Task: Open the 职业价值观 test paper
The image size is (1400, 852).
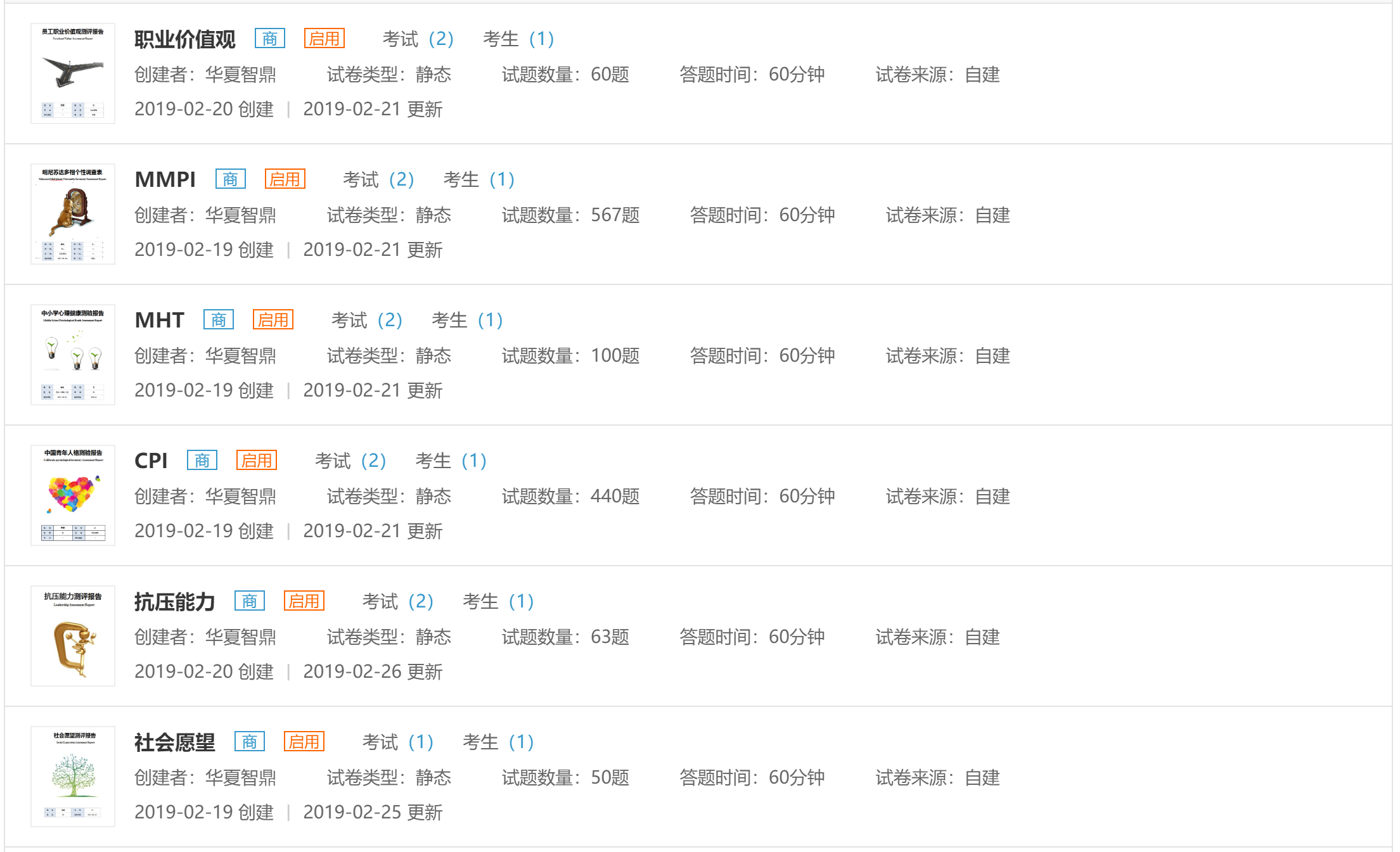Action: [x=184, y=39]
